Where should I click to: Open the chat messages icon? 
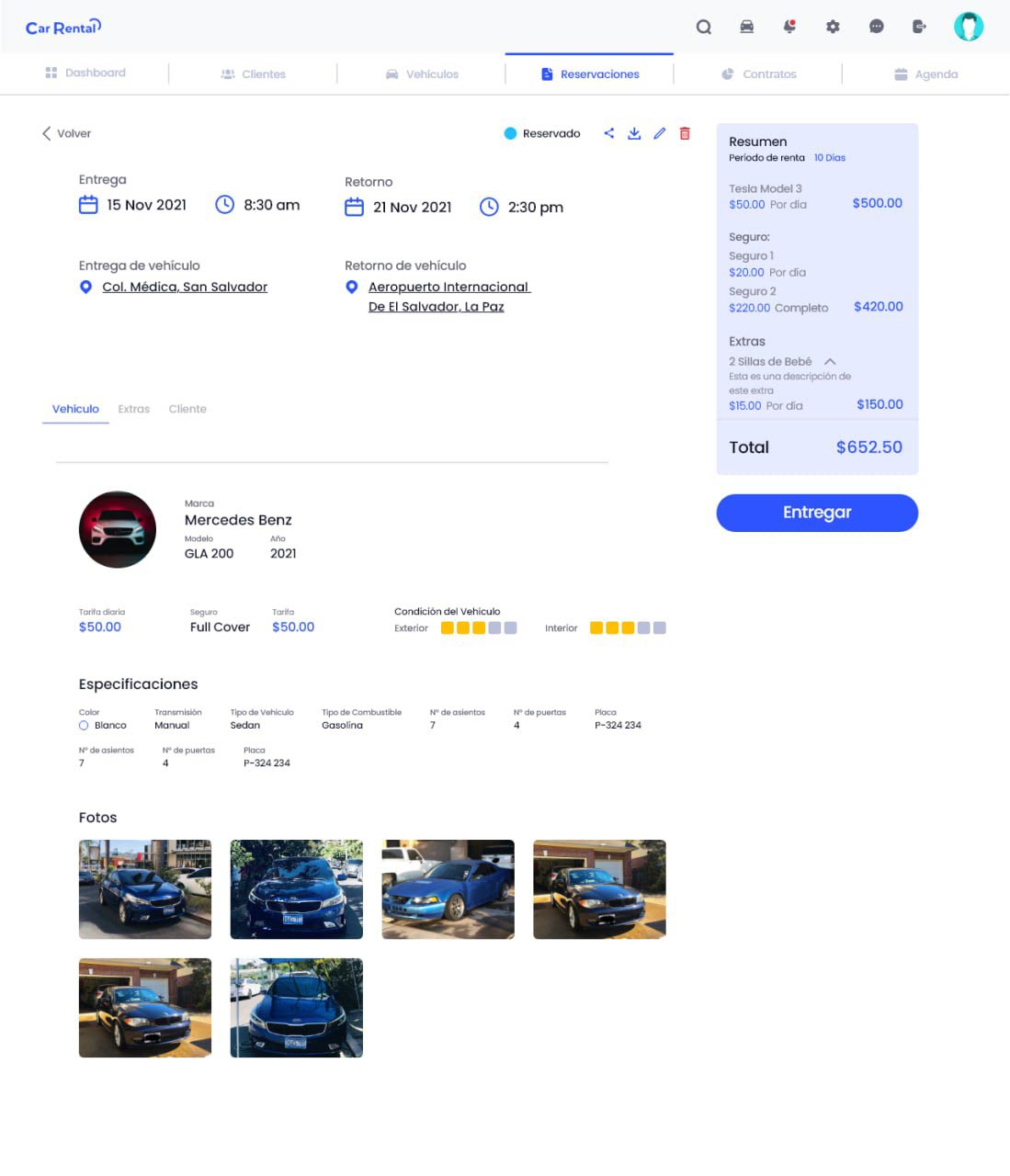click(x=876, y=27)
